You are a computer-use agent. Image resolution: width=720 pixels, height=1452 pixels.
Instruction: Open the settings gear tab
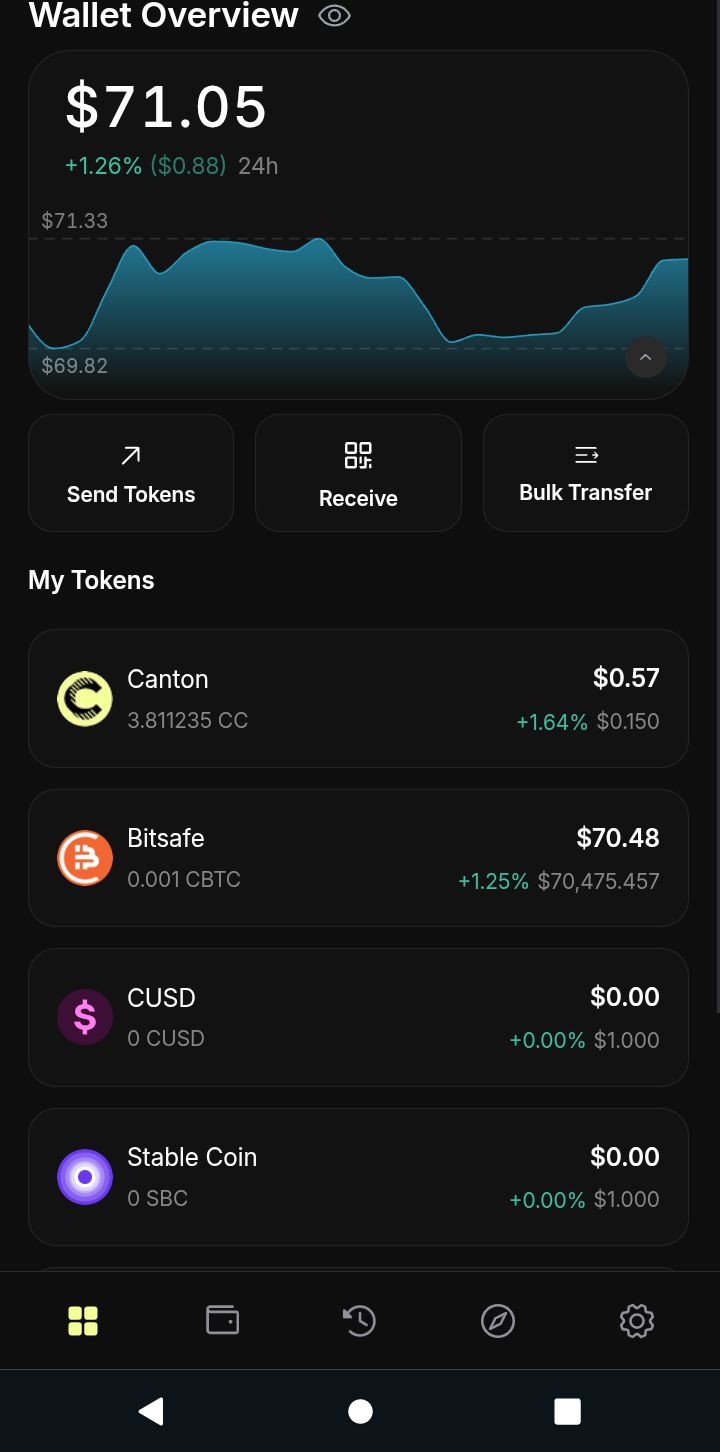coord(636,1321)
